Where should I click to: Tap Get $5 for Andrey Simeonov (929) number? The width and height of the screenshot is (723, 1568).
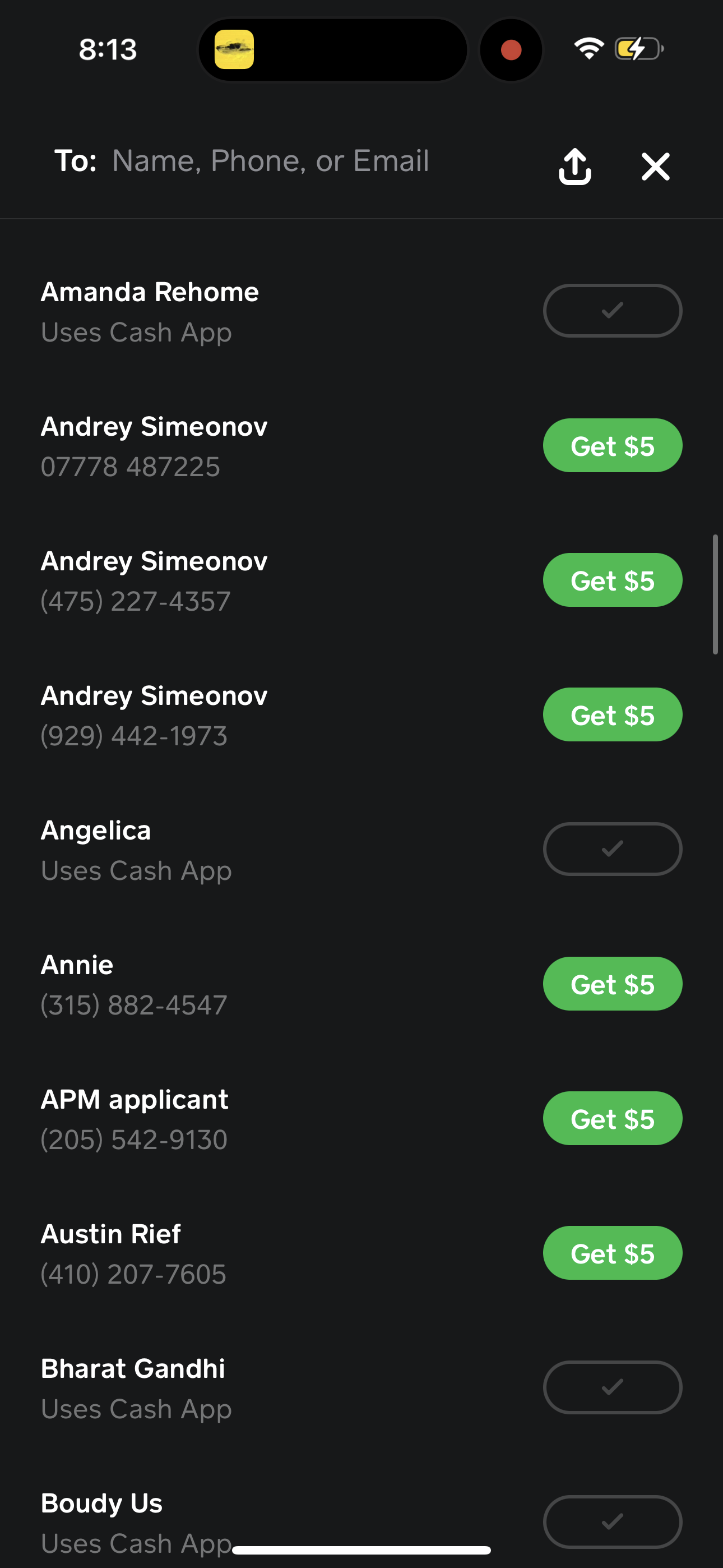[612, 714]
